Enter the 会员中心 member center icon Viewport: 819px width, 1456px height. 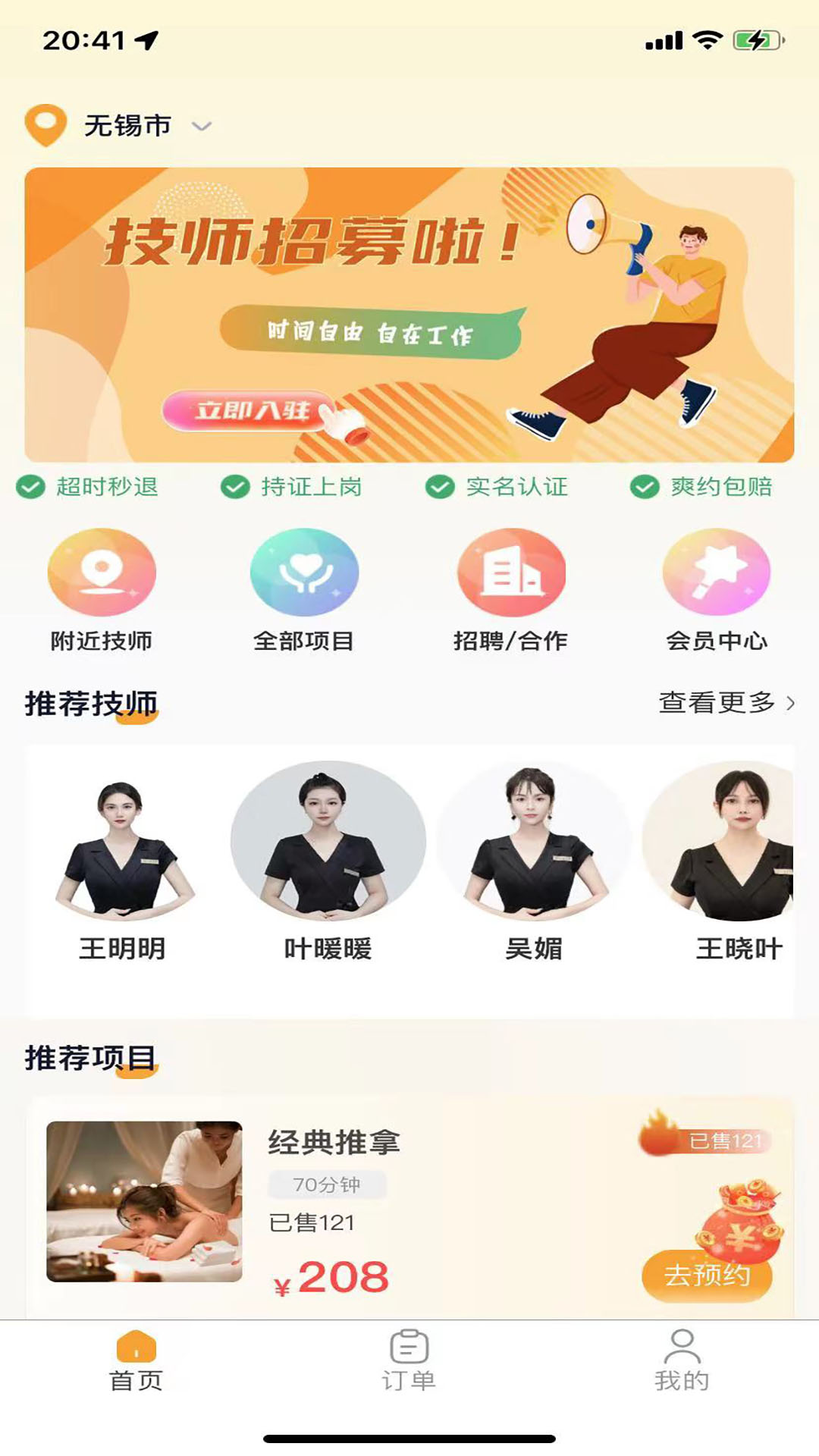tap(715, 573)
